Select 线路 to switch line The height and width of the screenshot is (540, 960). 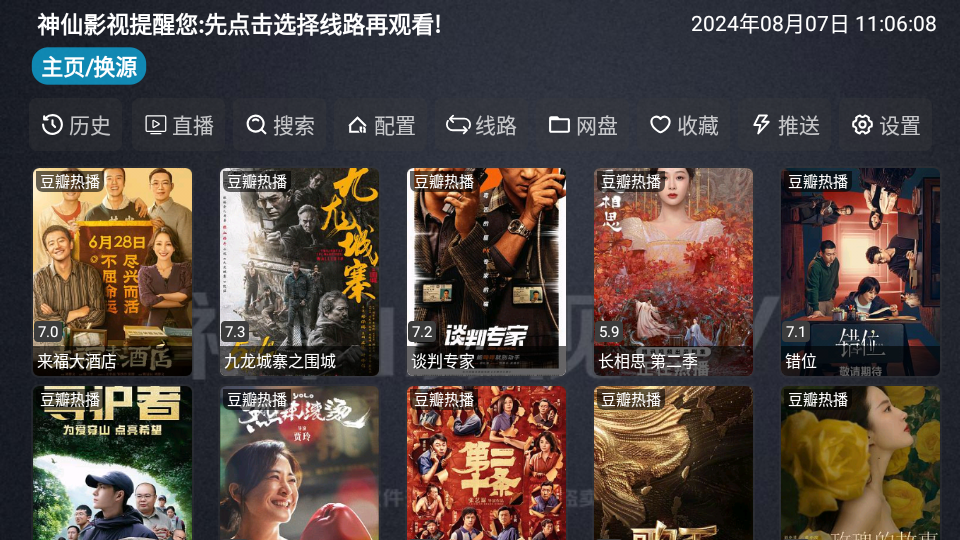(x=482, y=125)
